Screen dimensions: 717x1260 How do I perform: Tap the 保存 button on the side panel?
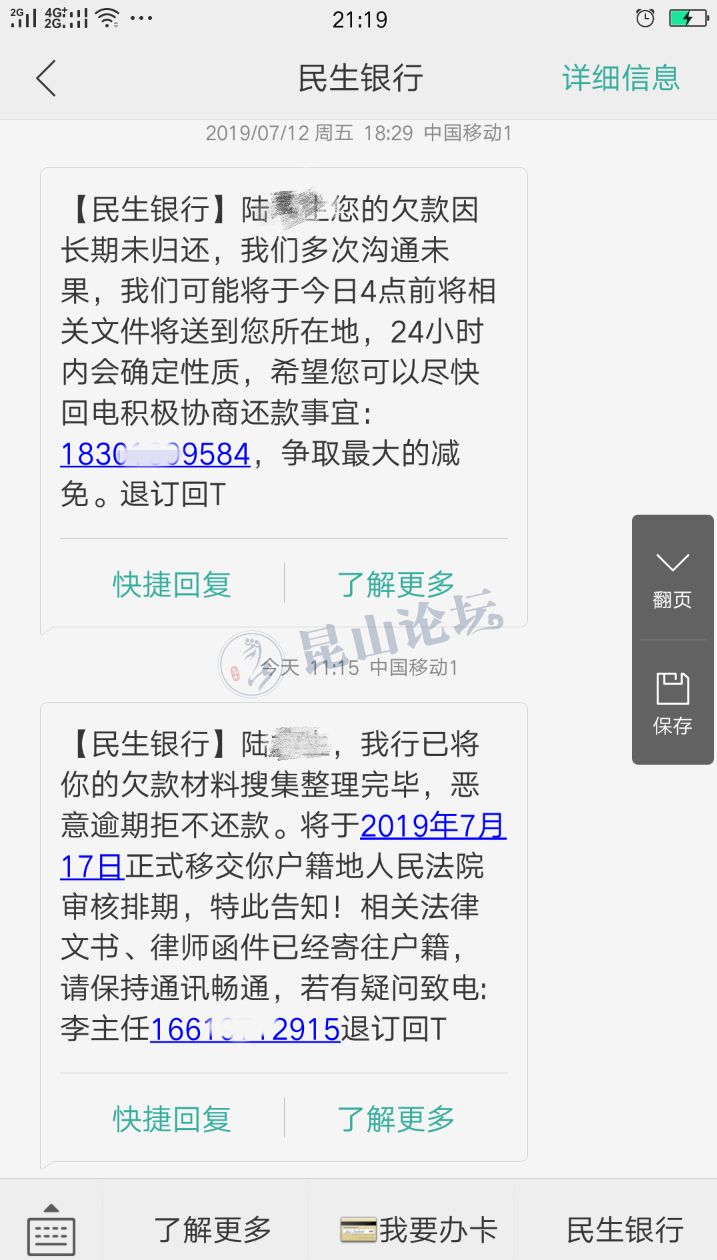click(x=673, y=703)
